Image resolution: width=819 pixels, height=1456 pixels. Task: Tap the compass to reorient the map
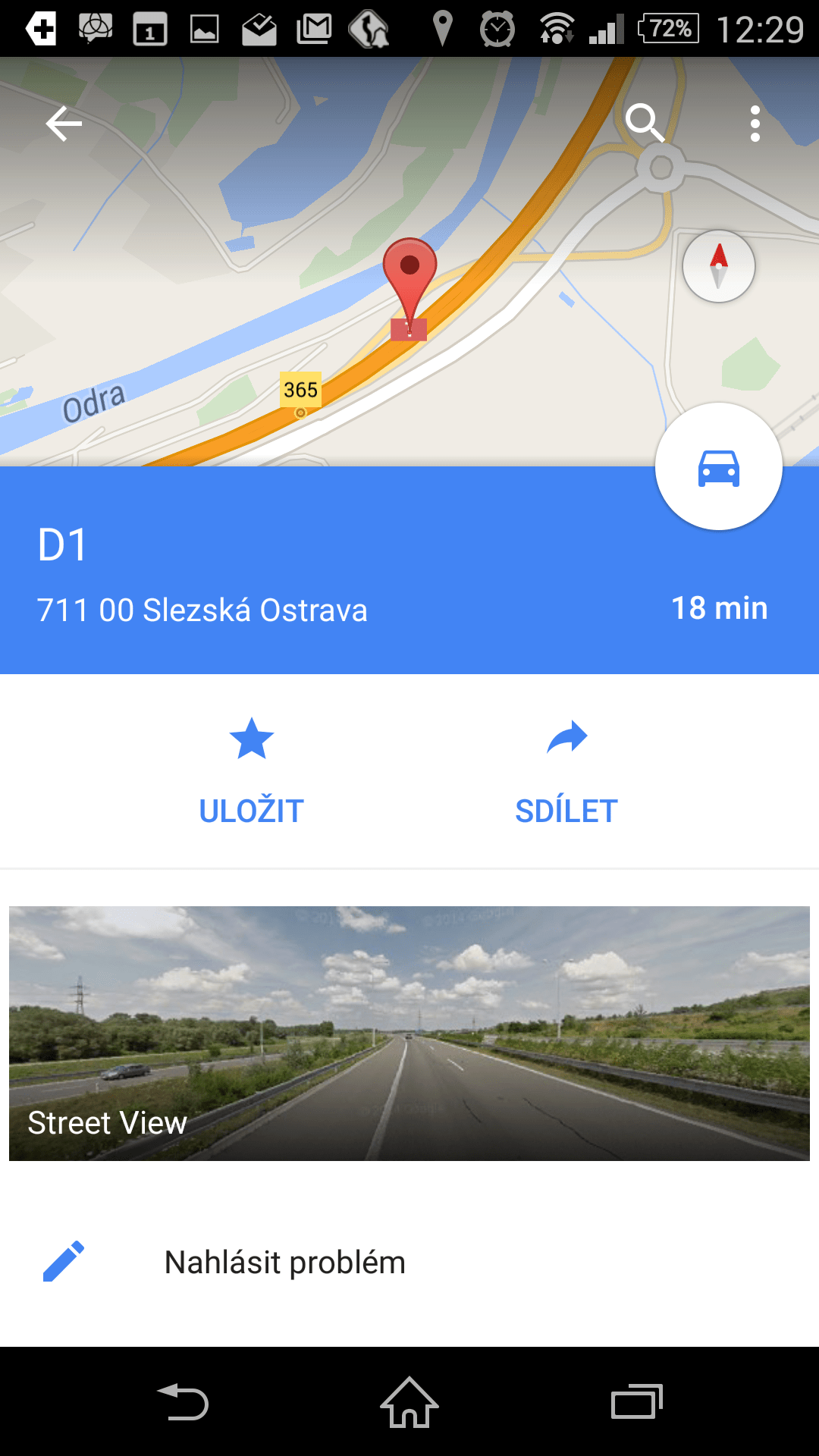pos(718,266)
